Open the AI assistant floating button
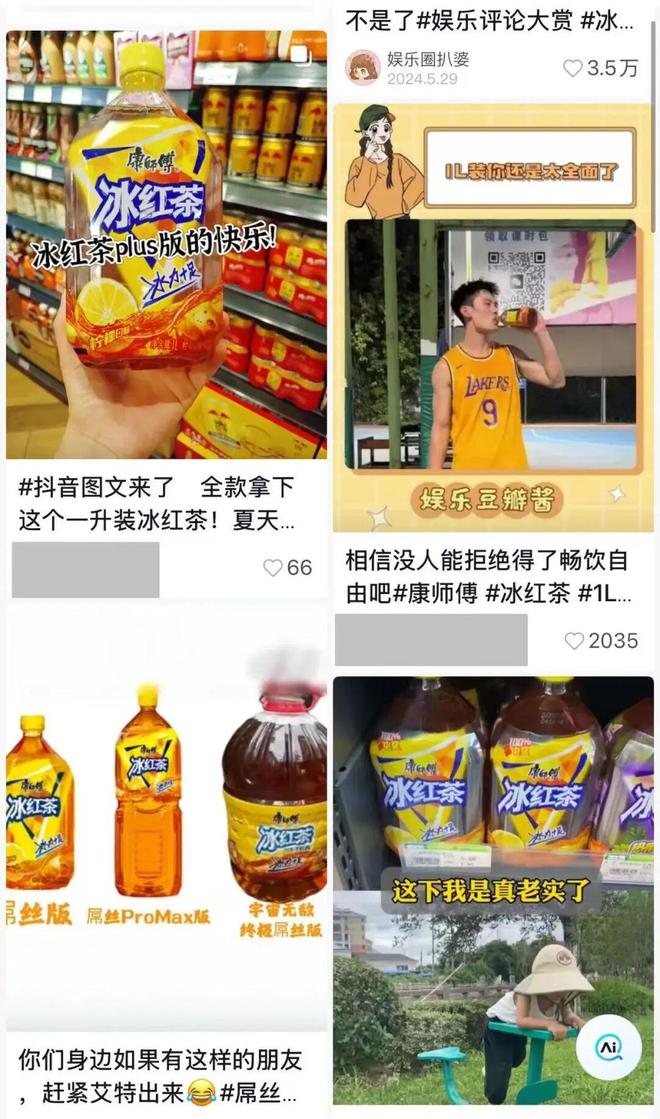This screenshot has height=1119, width=660. [x=609, y=1049]
